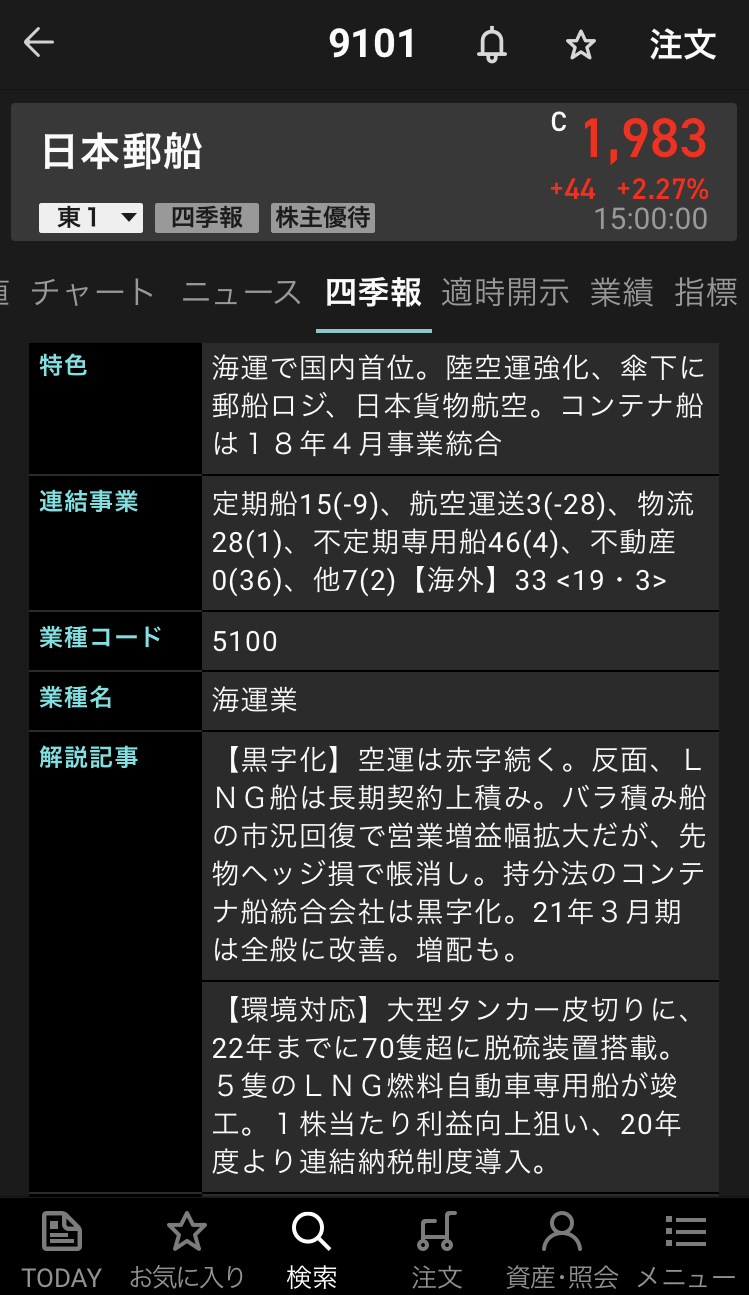The image size is (749, 1295).
Task: Switch to the 適時開示 tab
Action: click(x=505, y=292)
